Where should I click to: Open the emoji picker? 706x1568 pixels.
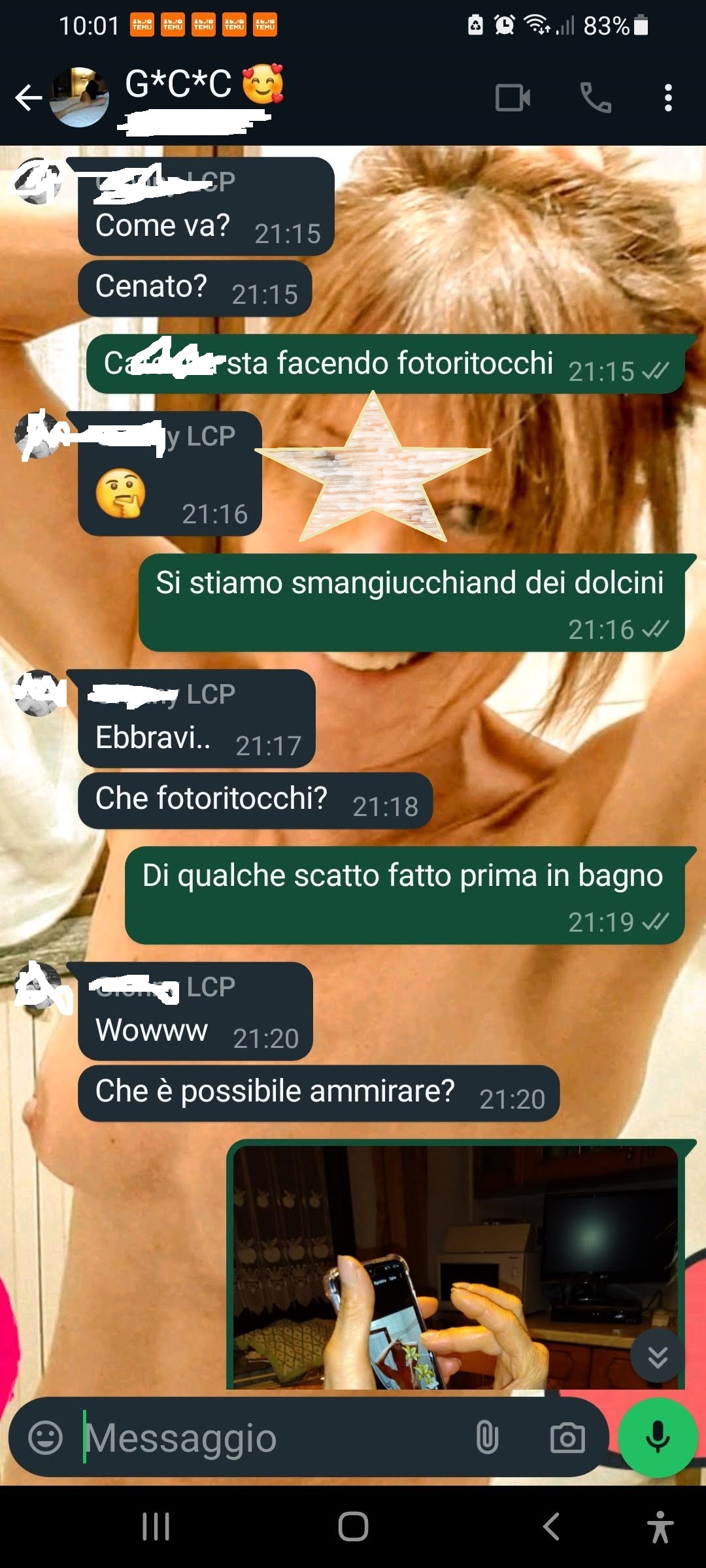click(x=45, y=1438)
